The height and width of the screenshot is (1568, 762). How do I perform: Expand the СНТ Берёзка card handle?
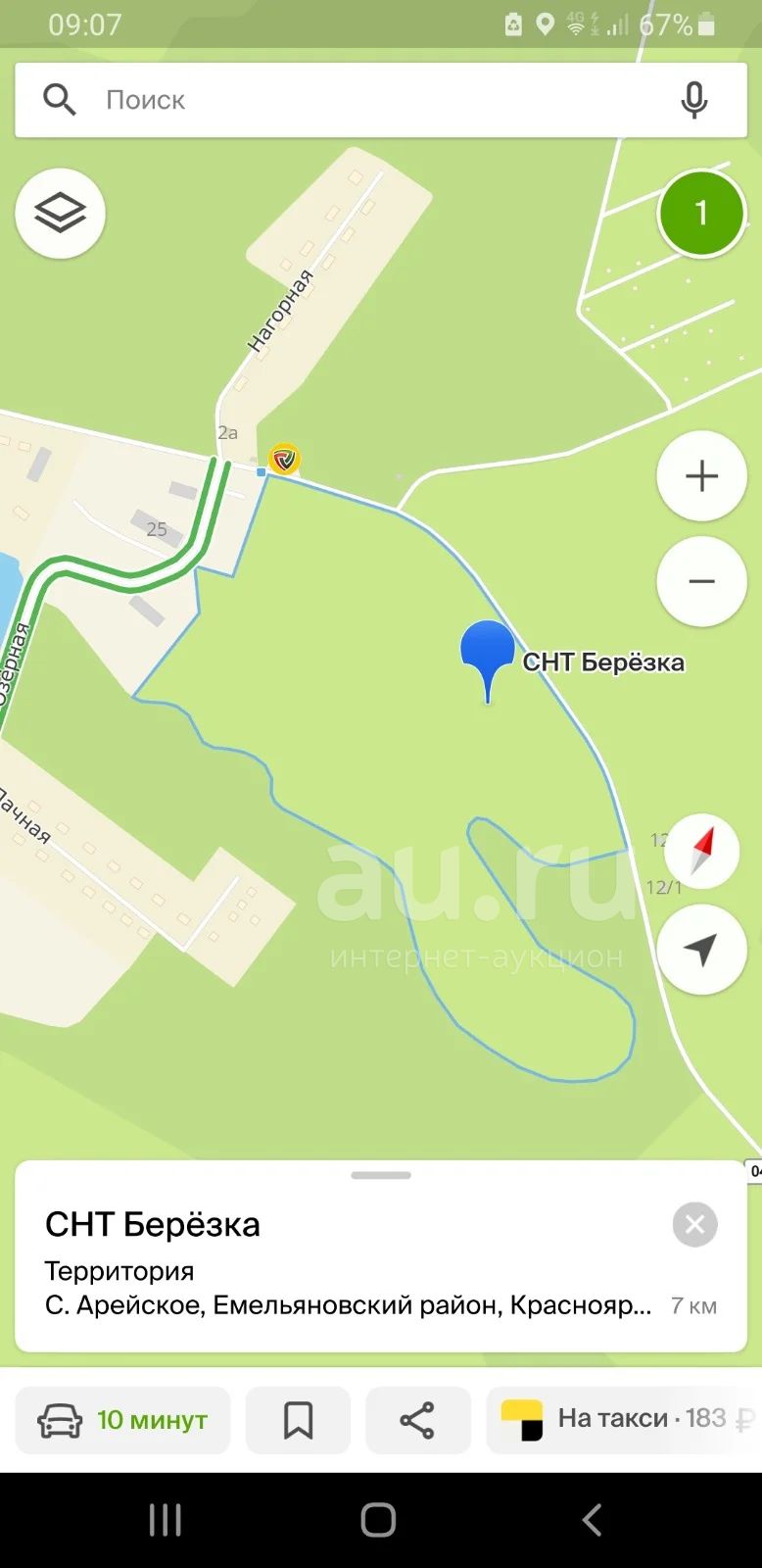(381, 1175)
